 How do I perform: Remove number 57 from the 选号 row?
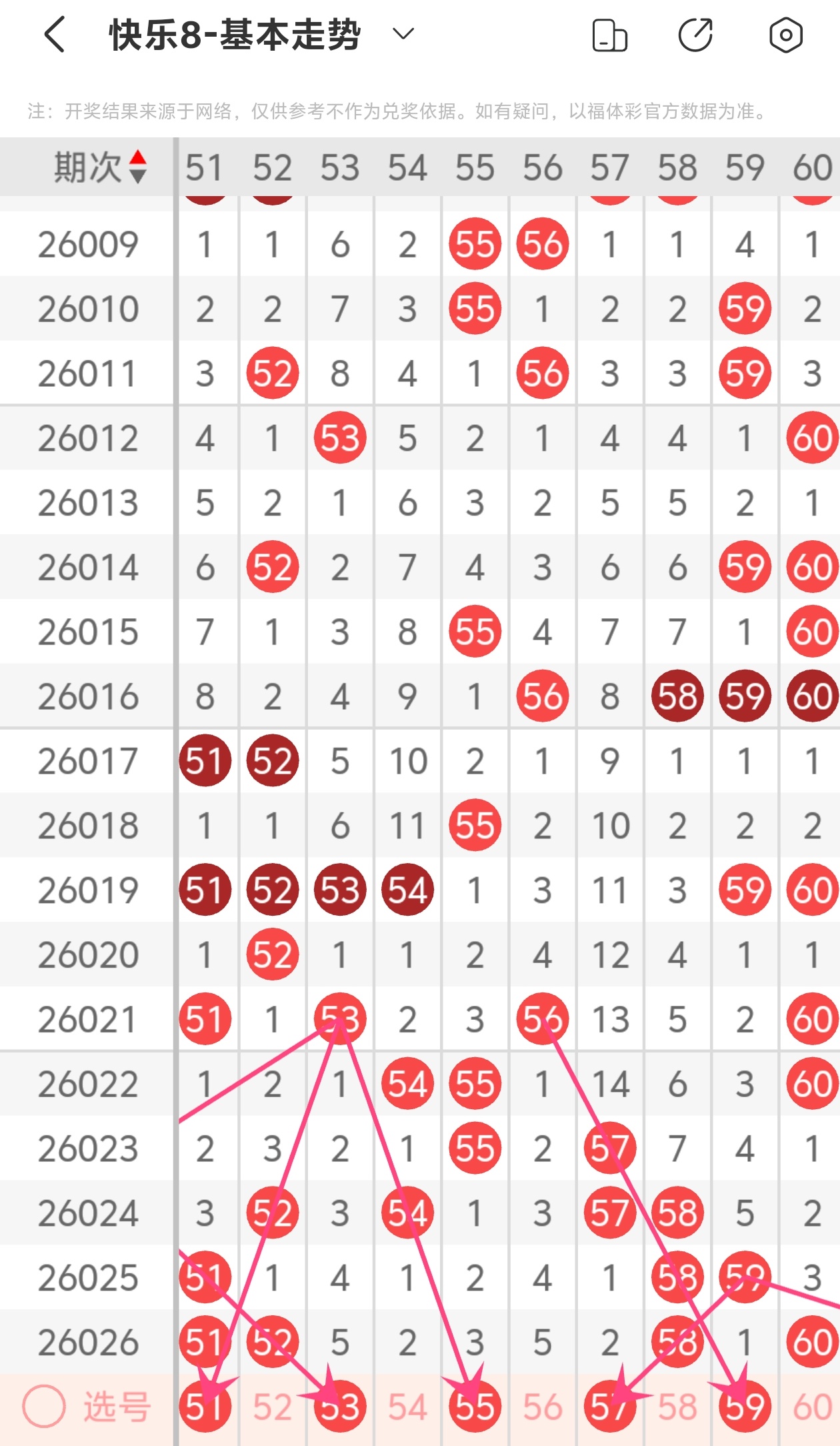tap(609, 1407)
